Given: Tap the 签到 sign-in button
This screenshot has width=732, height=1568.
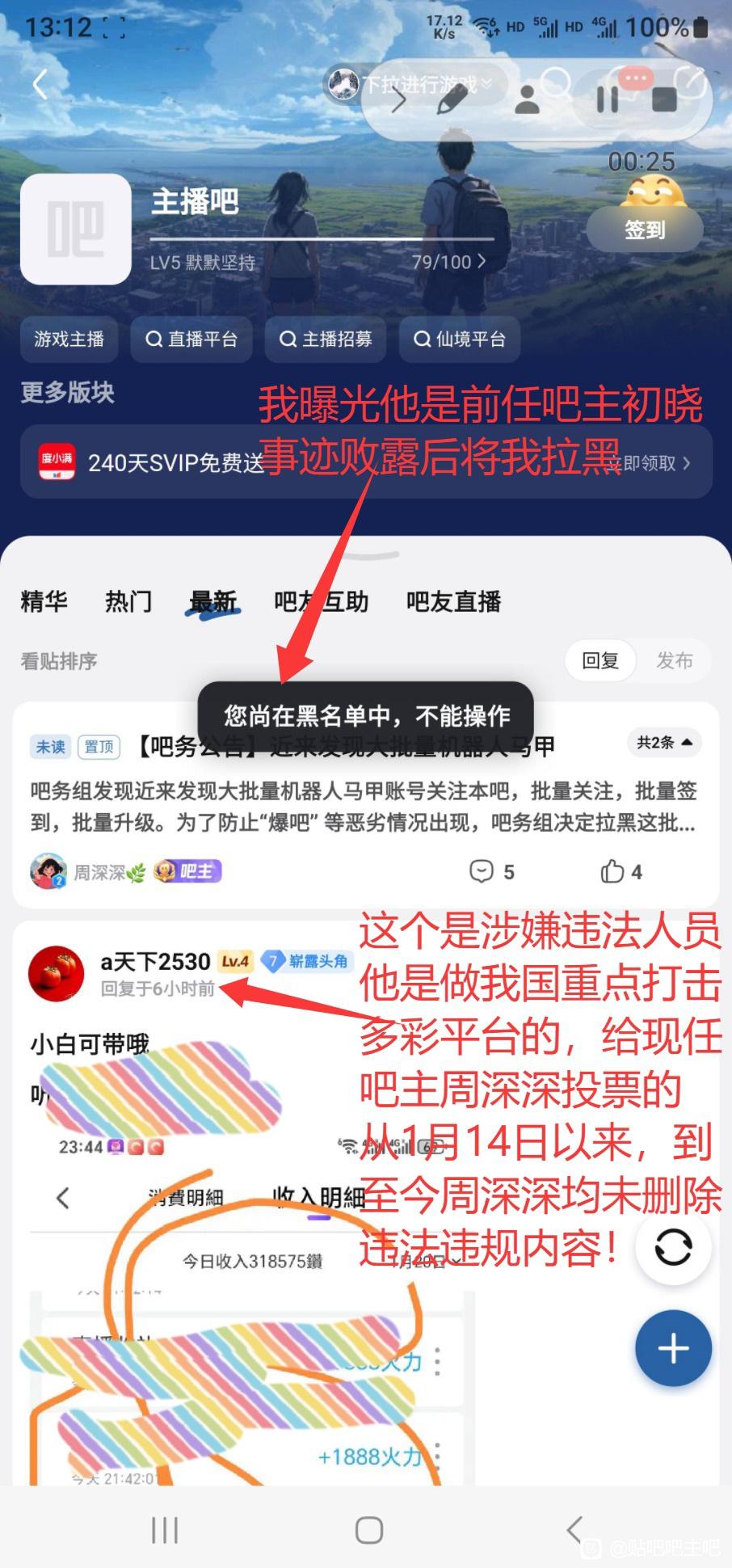Looking at the screenshot, I should (644, 230).
